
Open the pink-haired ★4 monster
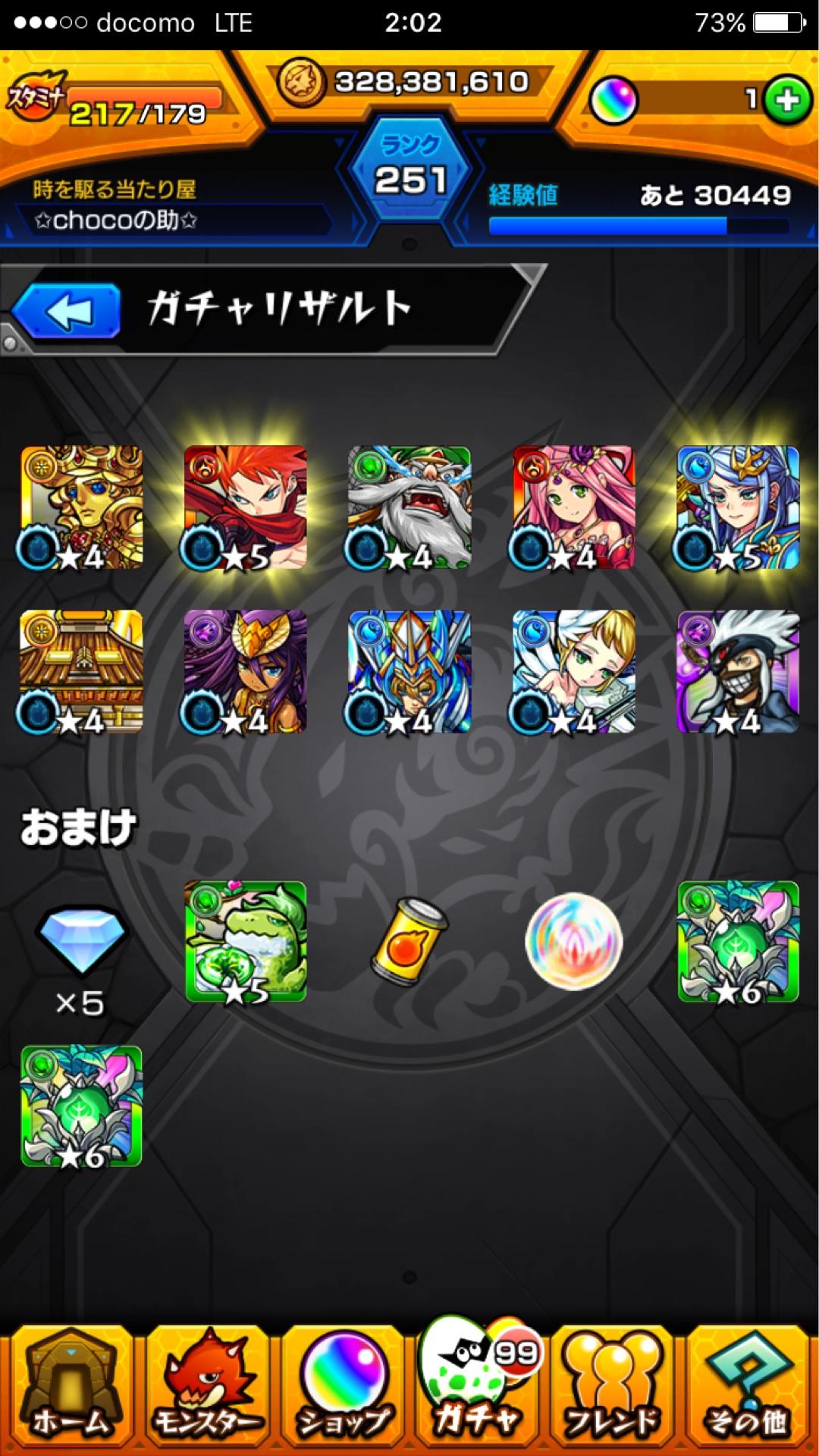[x=573, y=507]
